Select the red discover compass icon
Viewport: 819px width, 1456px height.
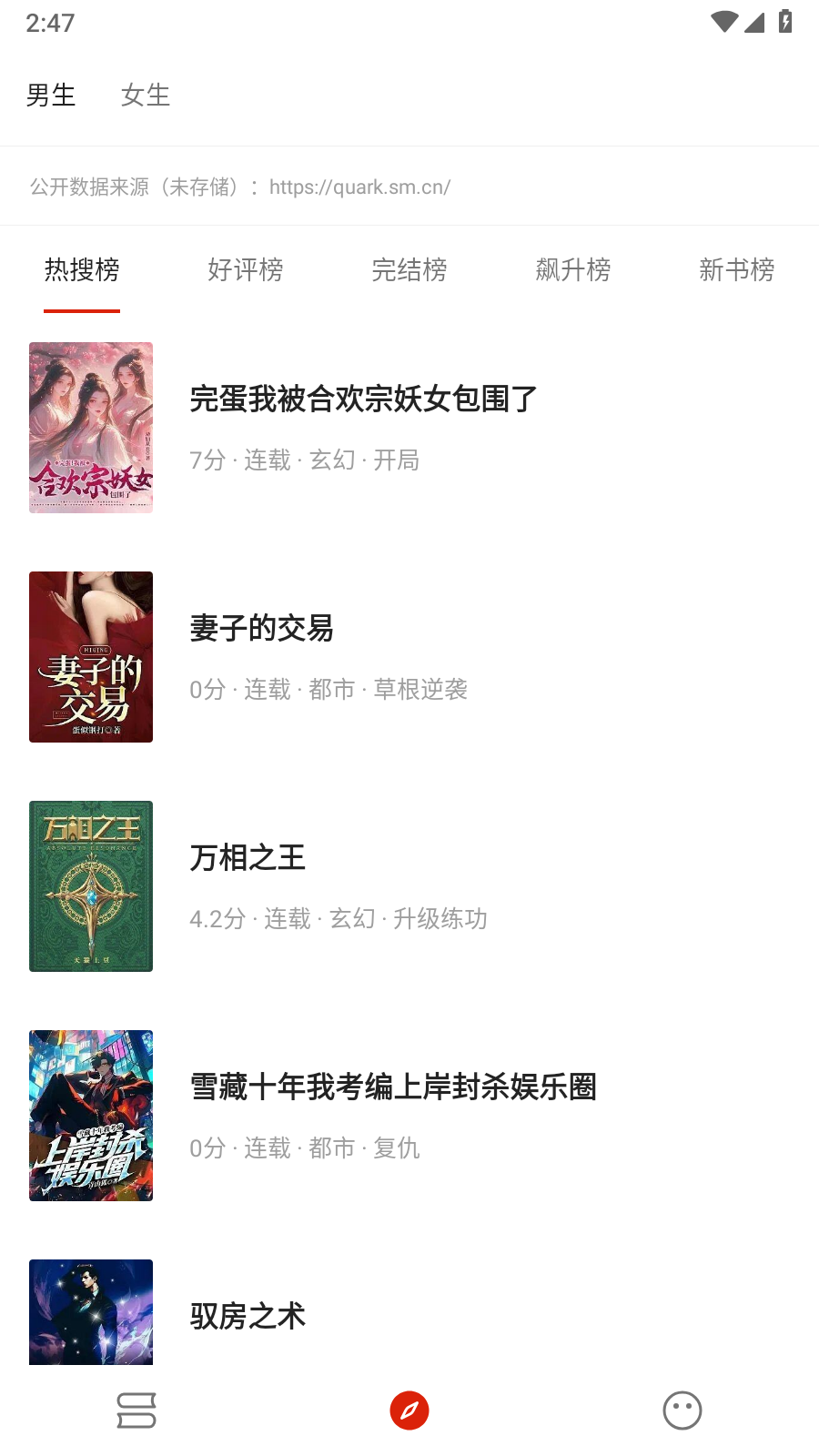409,1409
